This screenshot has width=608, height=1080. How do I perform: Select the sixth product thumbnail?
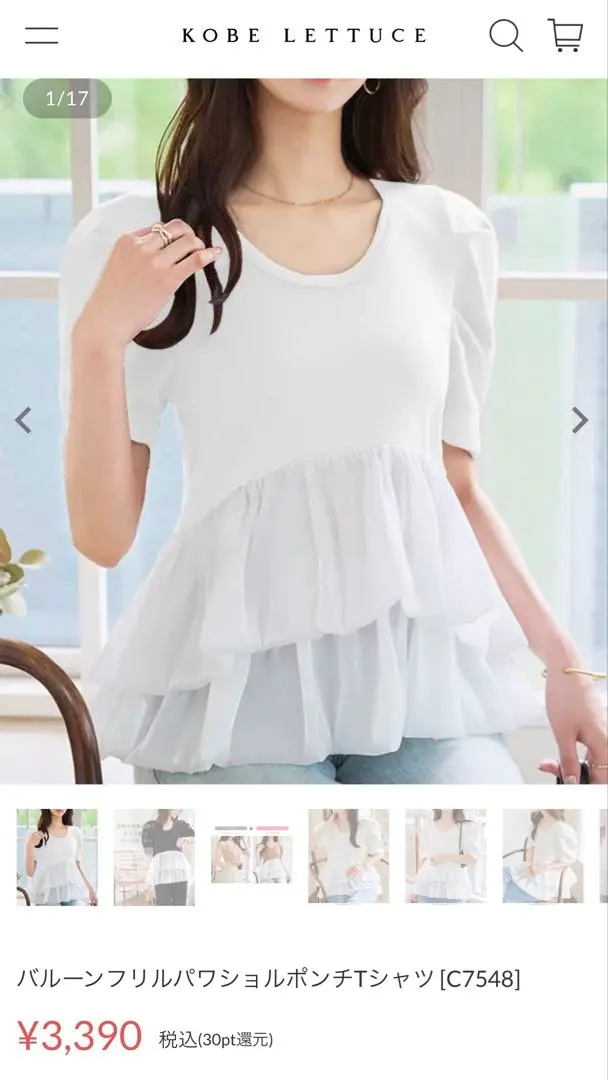542,857
